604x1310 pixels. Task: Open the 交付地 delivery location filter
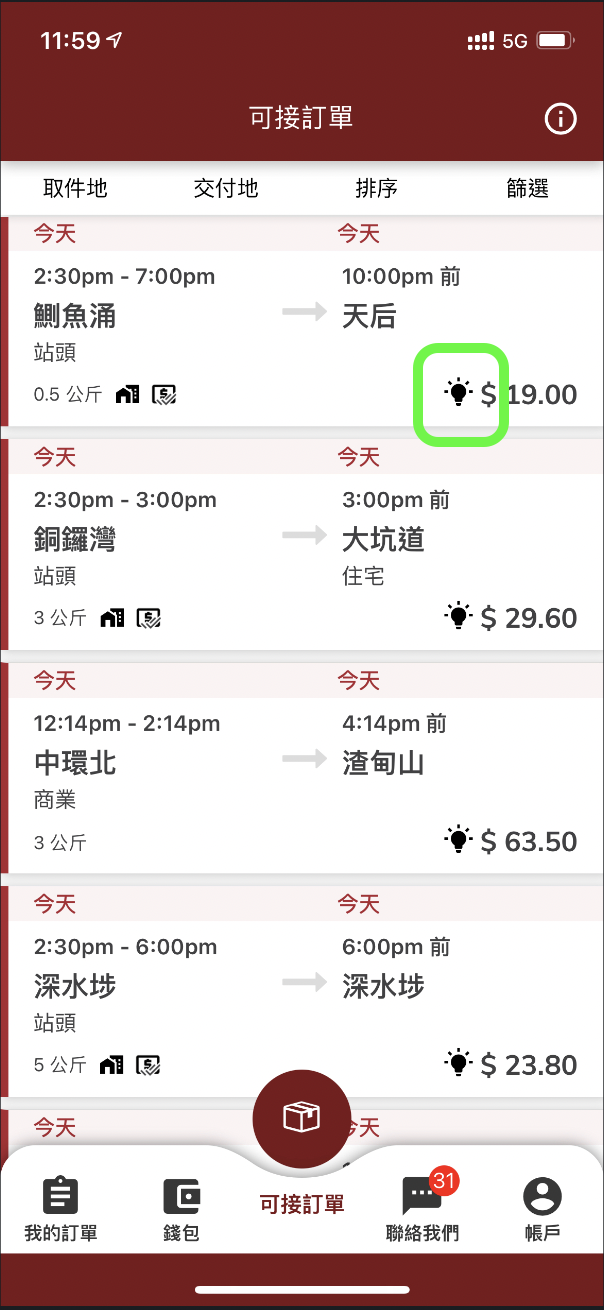coord(226,188)
